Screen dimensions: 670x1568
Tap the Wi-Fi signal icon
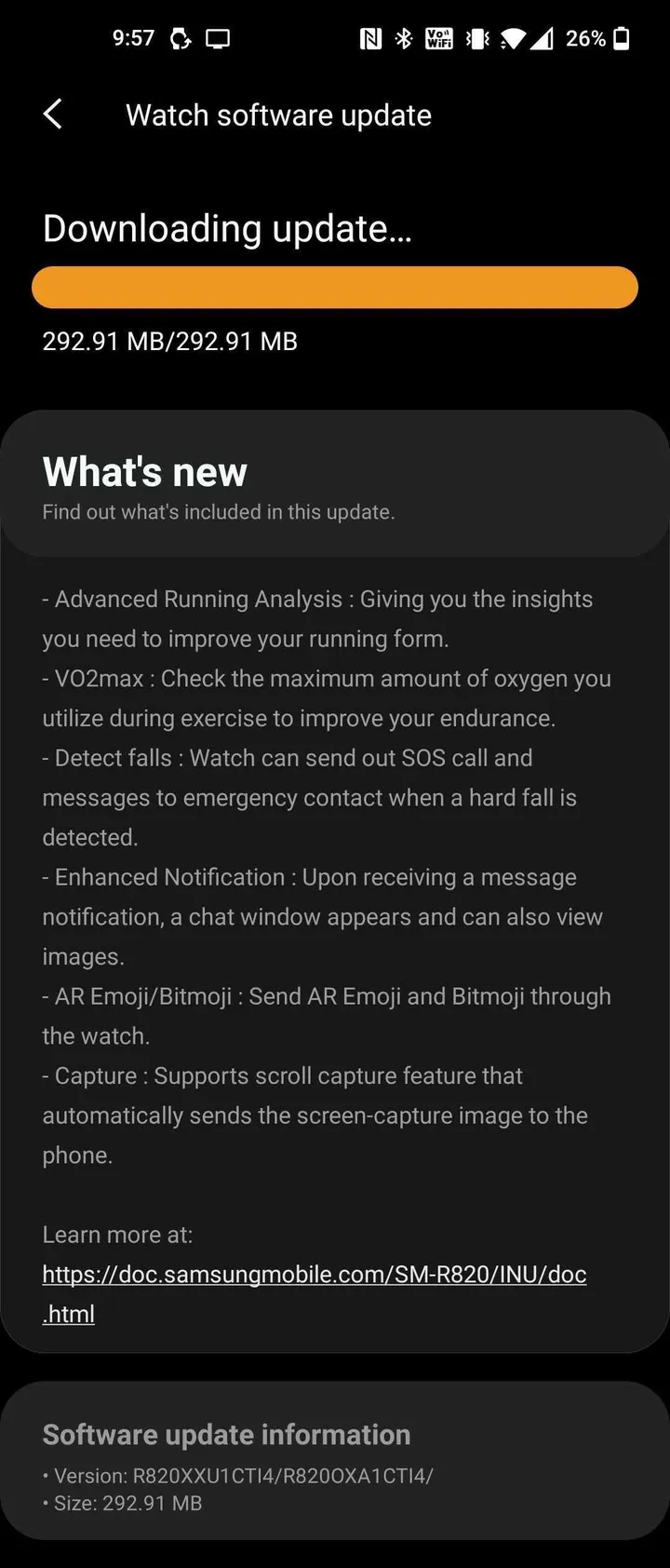click(511, 38)
